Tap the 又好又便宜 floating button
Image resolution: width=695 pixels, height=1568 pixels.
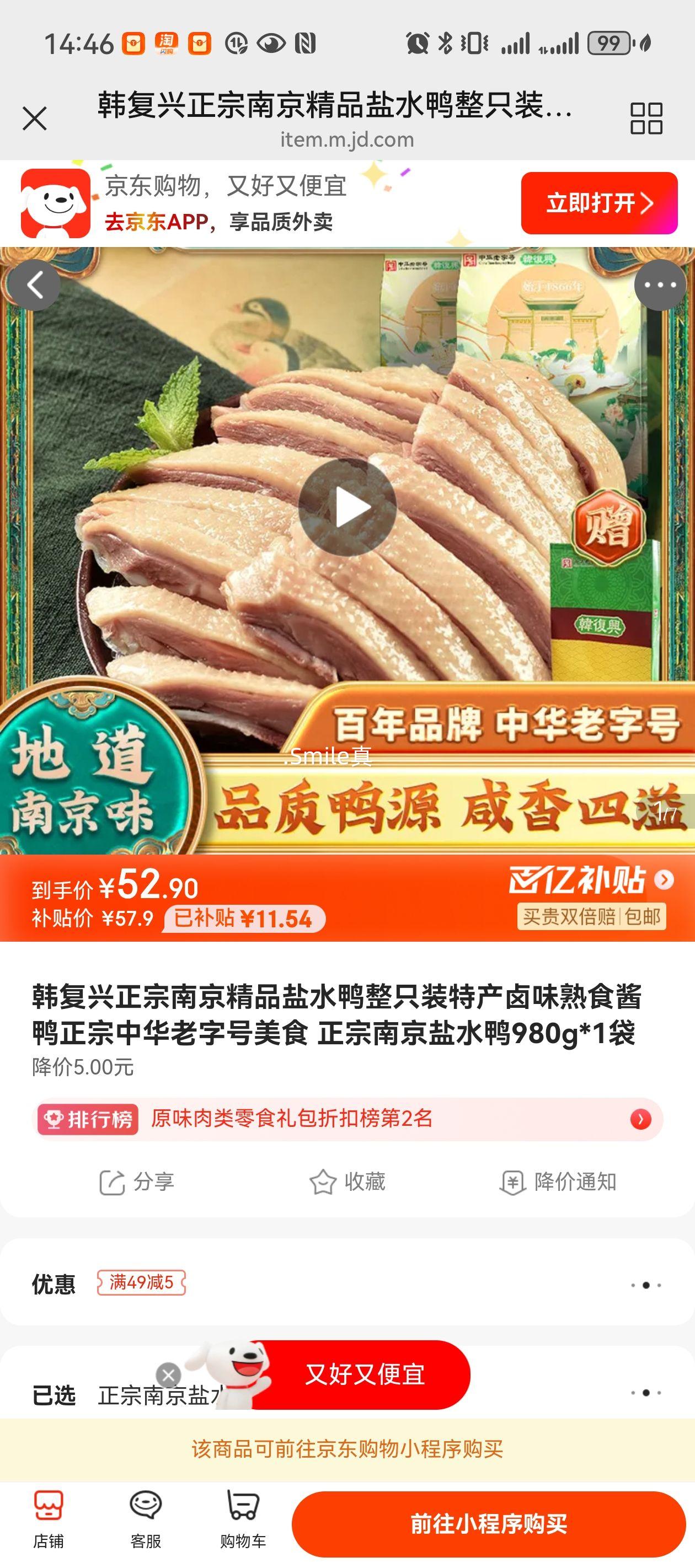click(x=364, y=1374)
